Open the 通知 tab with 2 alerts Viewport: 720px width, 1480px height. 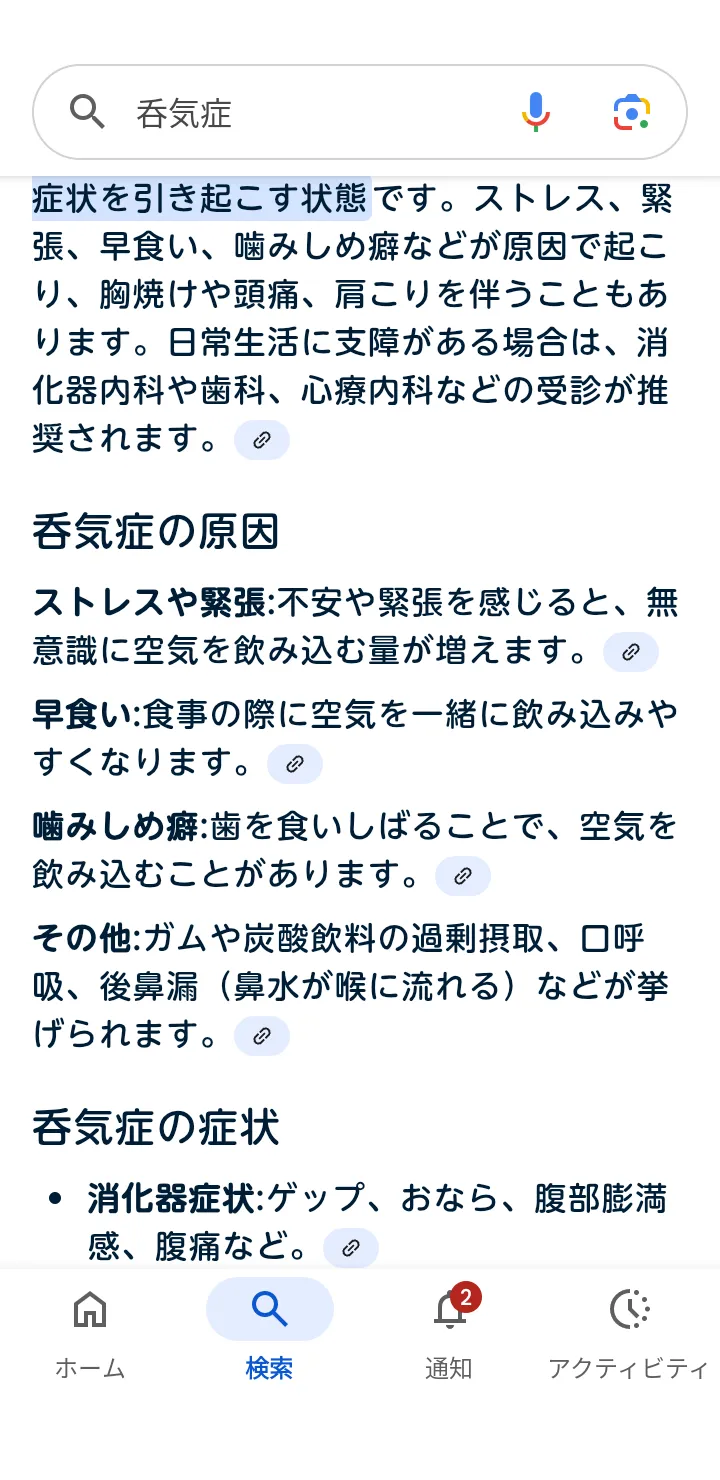[x=450, y=1332]
